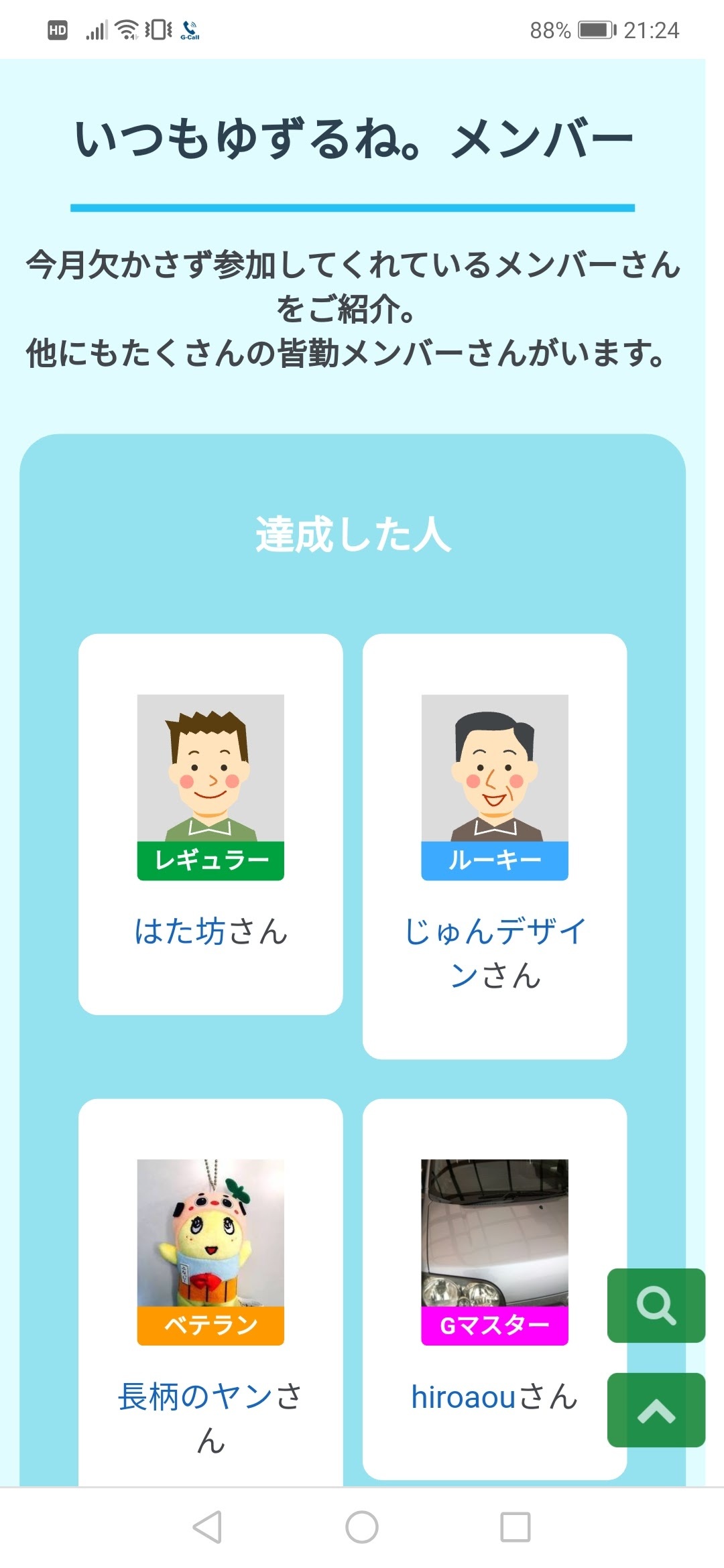724x1568 pixels.
Task: Tap the scroll-to-top arrow button
Action: point(656,1410)
